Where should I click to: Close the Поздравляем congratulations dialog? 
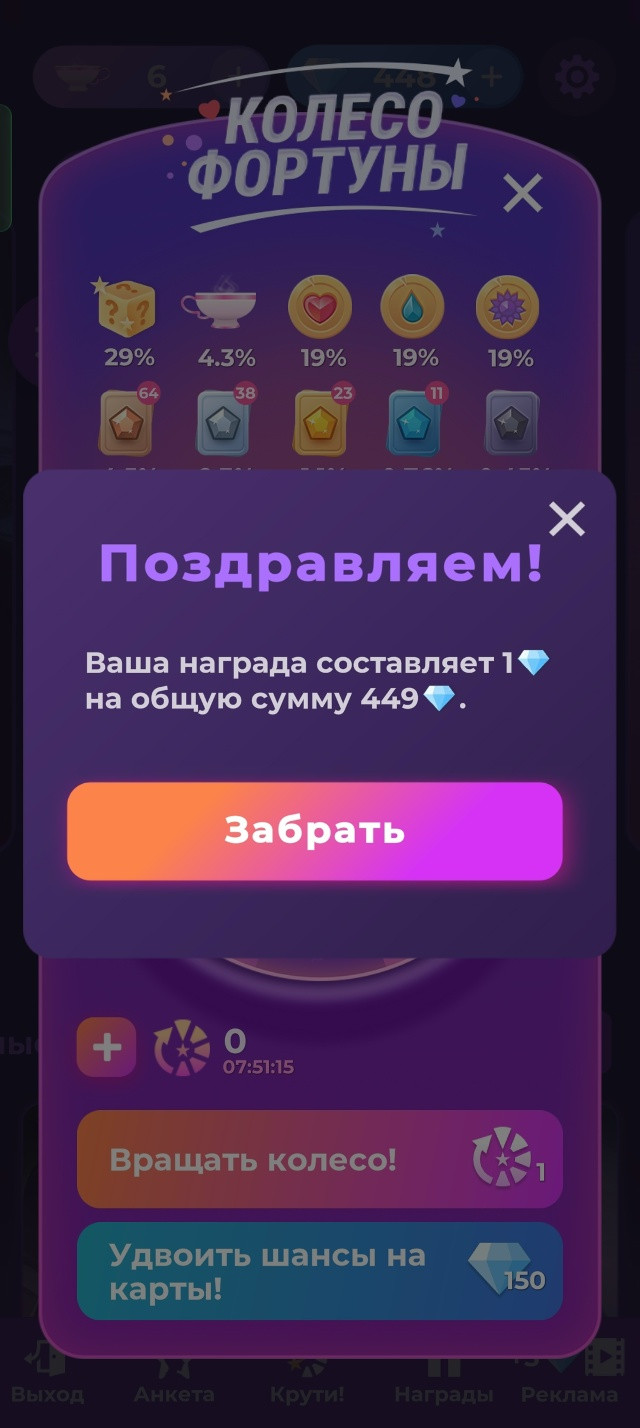pyautogui.click(x=567, y=519)
